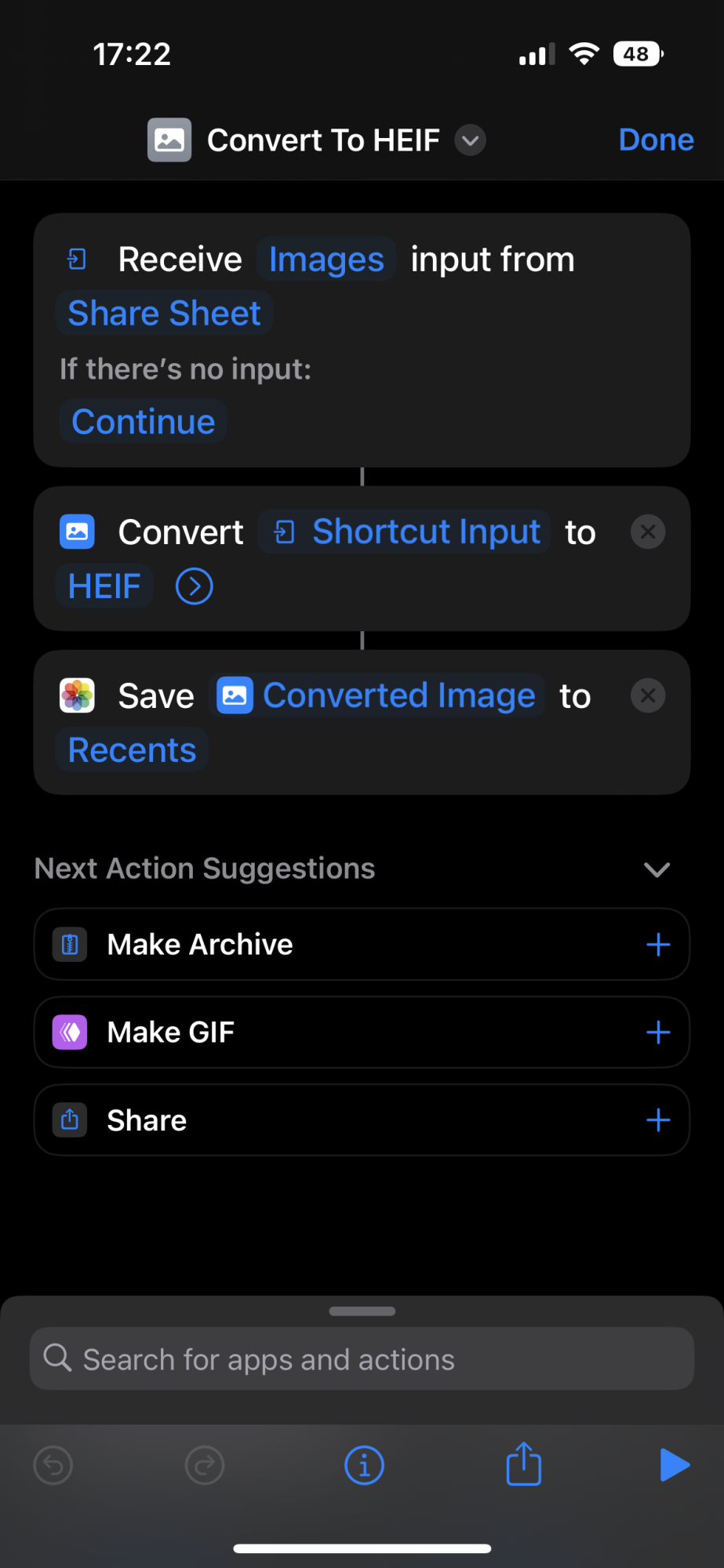Image resolution: width=724 pixels, height=1568 pixels.
Task: Open the Convert To HEIF title dropdown
Action: [470, 140]
